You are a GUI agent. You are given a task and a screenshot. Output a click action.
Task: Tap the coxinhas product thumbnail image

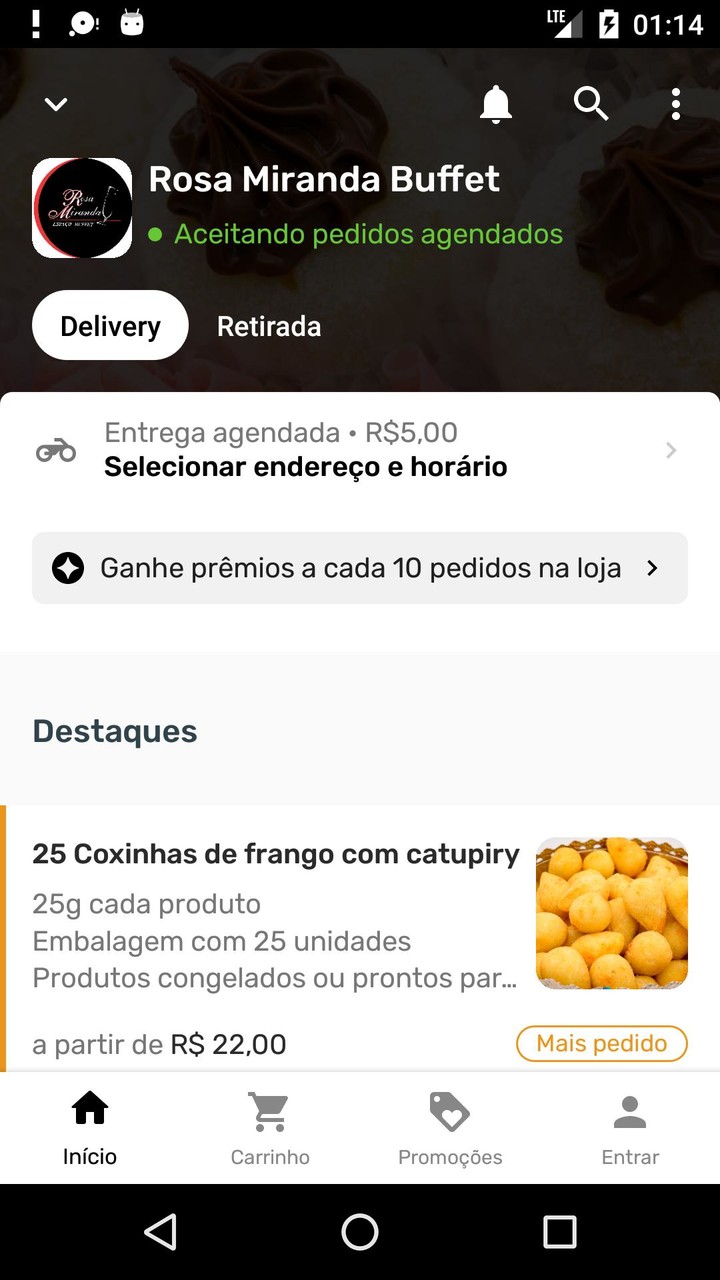[611, 913]
